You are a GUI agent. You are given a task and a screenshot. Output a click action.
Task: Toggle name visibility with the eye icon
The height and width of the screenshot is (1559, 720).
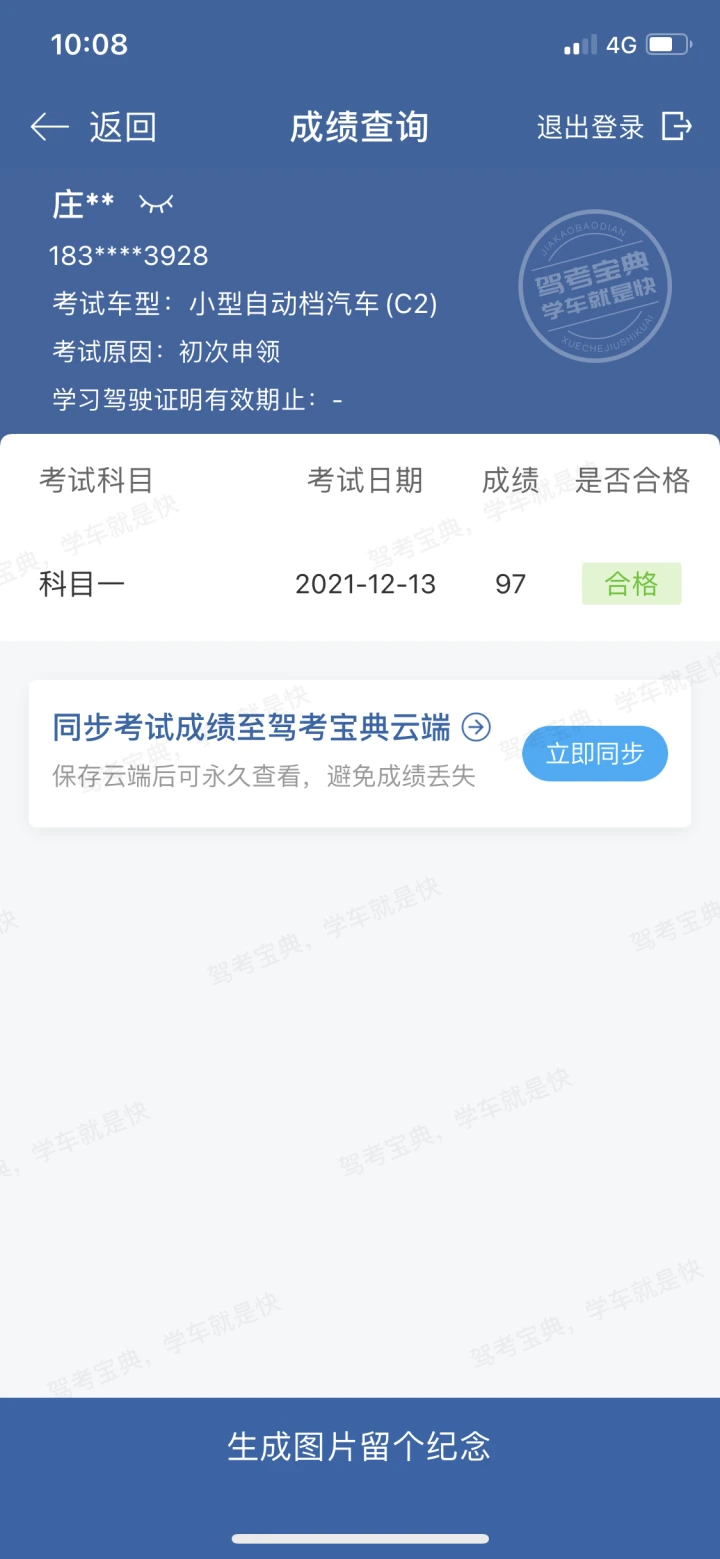[x=156, y=204]
